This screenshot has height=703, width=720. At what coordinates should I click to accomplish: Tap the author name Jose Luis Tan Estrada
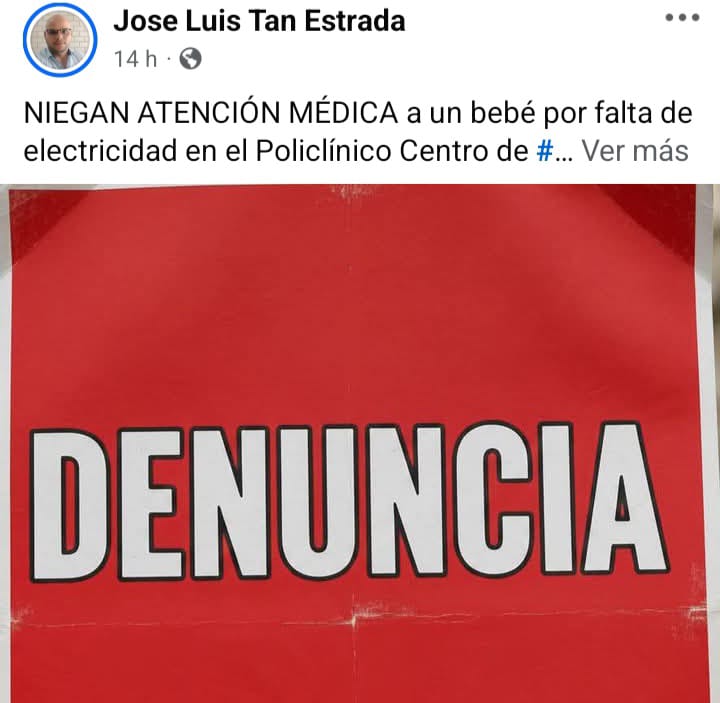tap(259, 21)
